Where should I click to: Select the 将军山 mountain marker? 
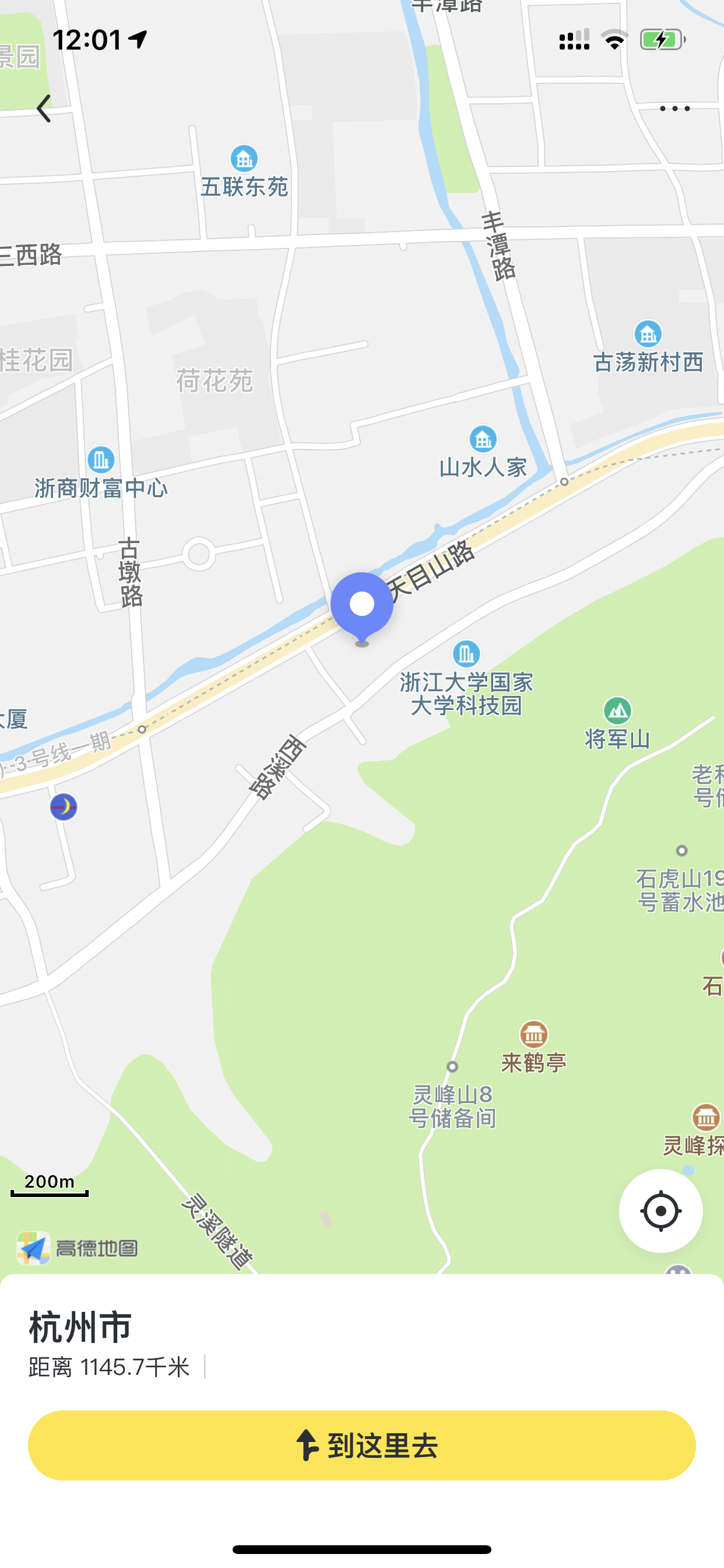point(617,710)
